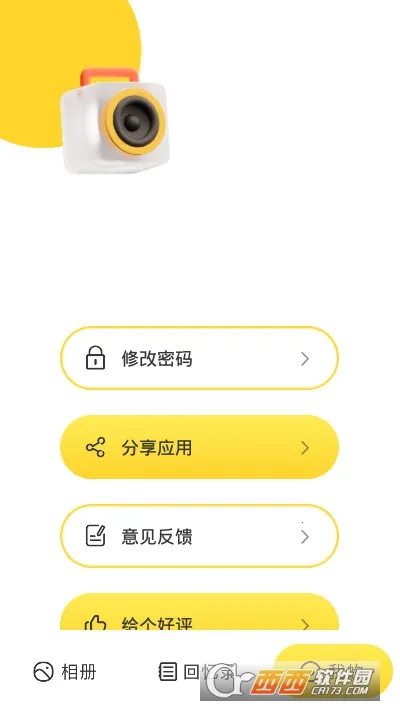Go to the 我的 tab
400x711 pixels.
(x=333, y=671)
